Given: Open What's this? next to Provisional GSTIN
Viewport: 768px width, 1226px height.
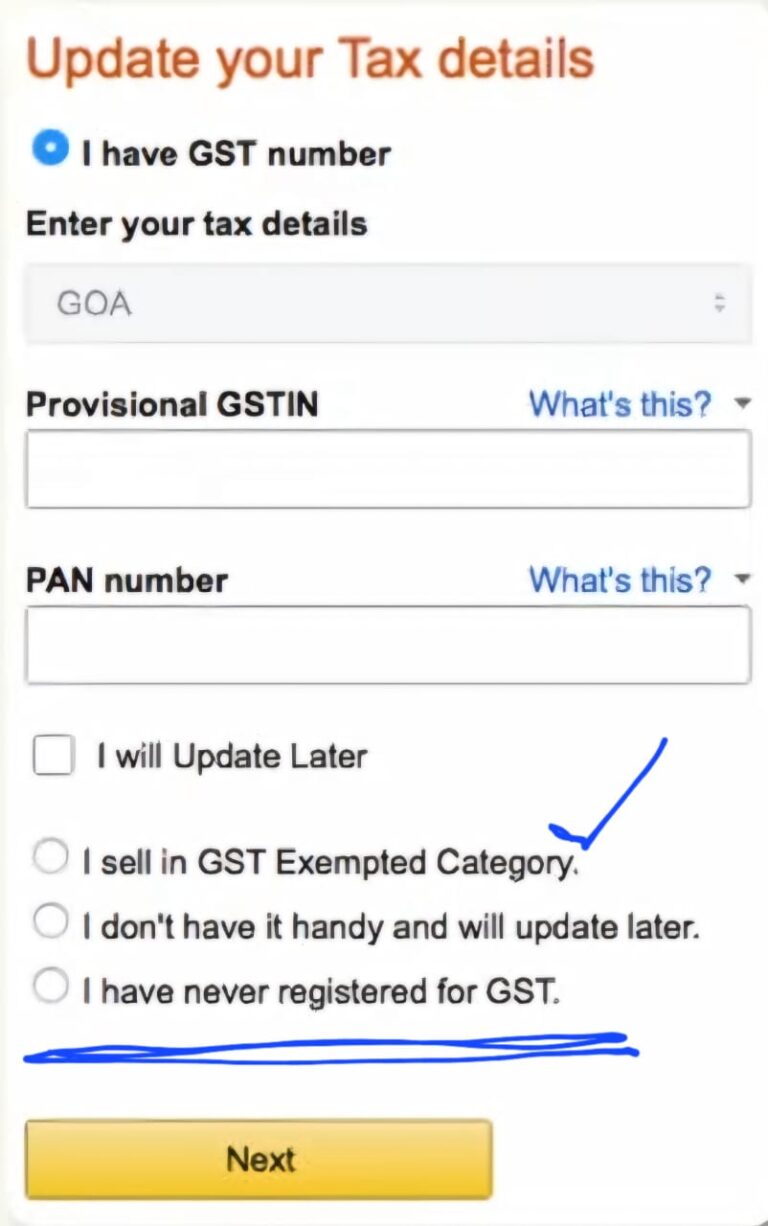Looking at the screenshot, I should pos(620,404).
